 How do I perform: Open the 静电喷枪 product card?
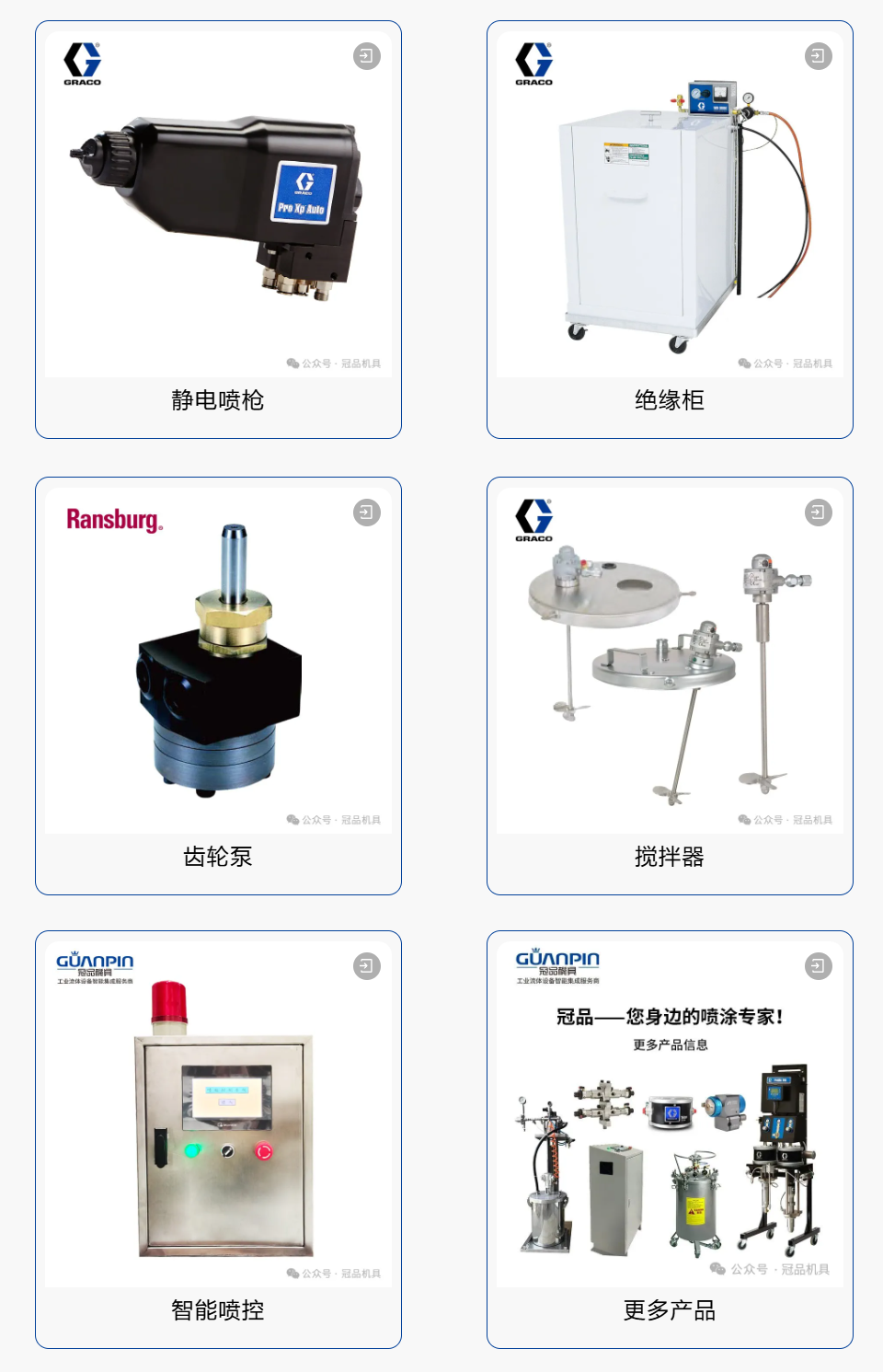tap(218, 230)
